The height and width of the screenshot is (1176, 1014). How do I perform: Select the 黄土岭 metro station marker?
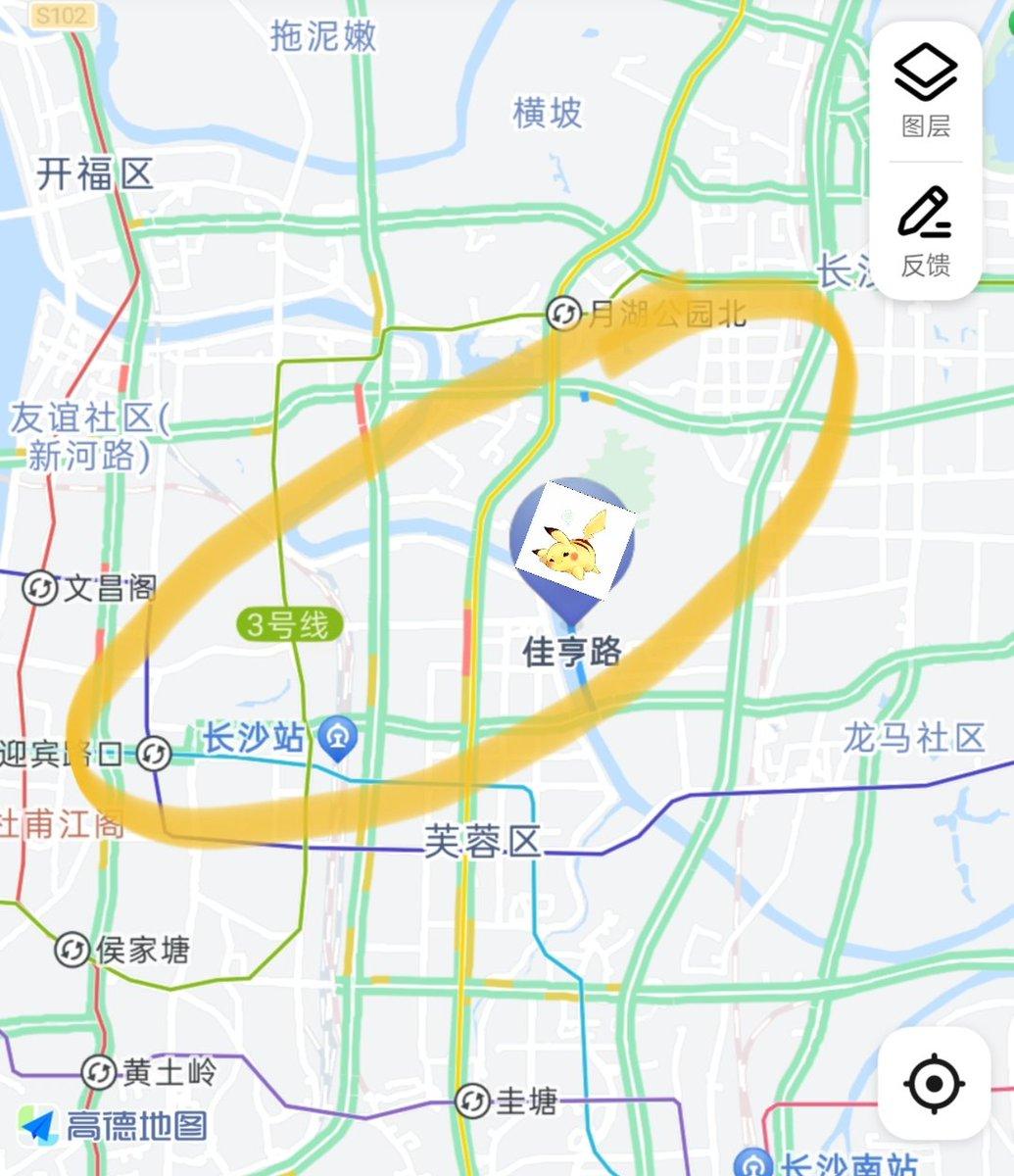(99, 1071)
